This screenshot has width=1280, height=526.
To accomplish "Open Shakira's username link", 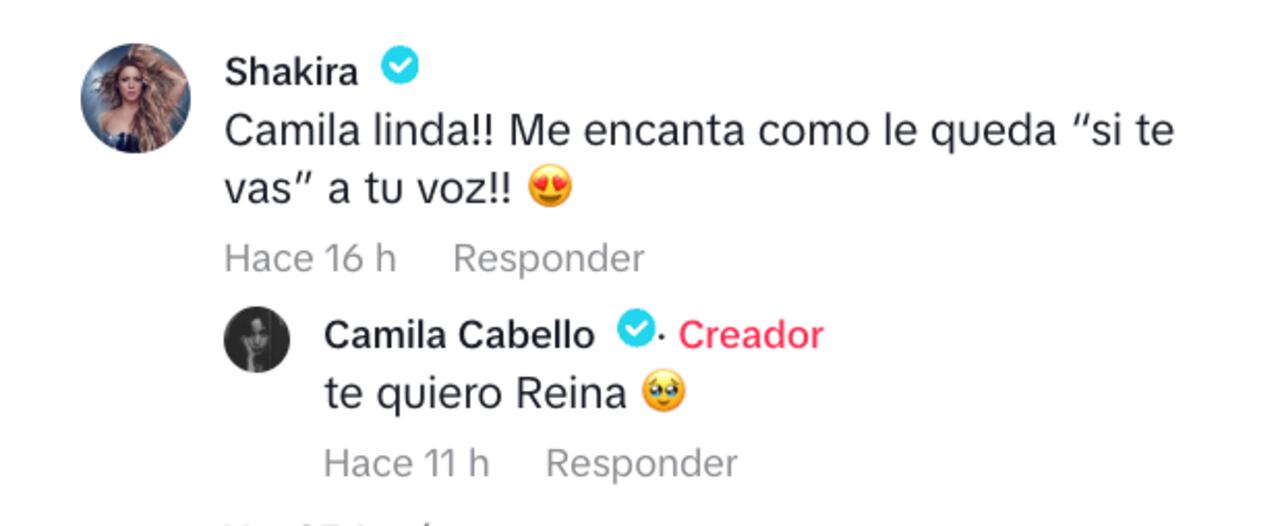I will coord(291,71).
